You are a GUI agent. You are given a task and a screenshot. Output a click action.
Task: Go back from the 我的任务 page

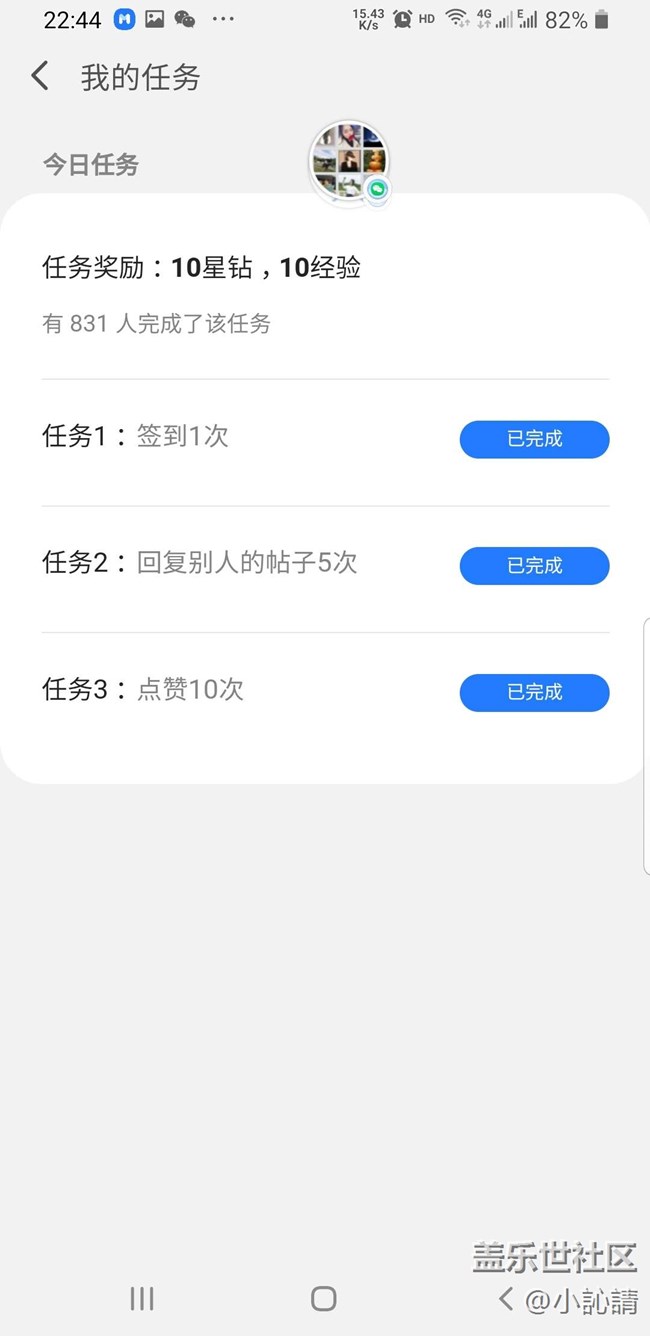point(40,76)
